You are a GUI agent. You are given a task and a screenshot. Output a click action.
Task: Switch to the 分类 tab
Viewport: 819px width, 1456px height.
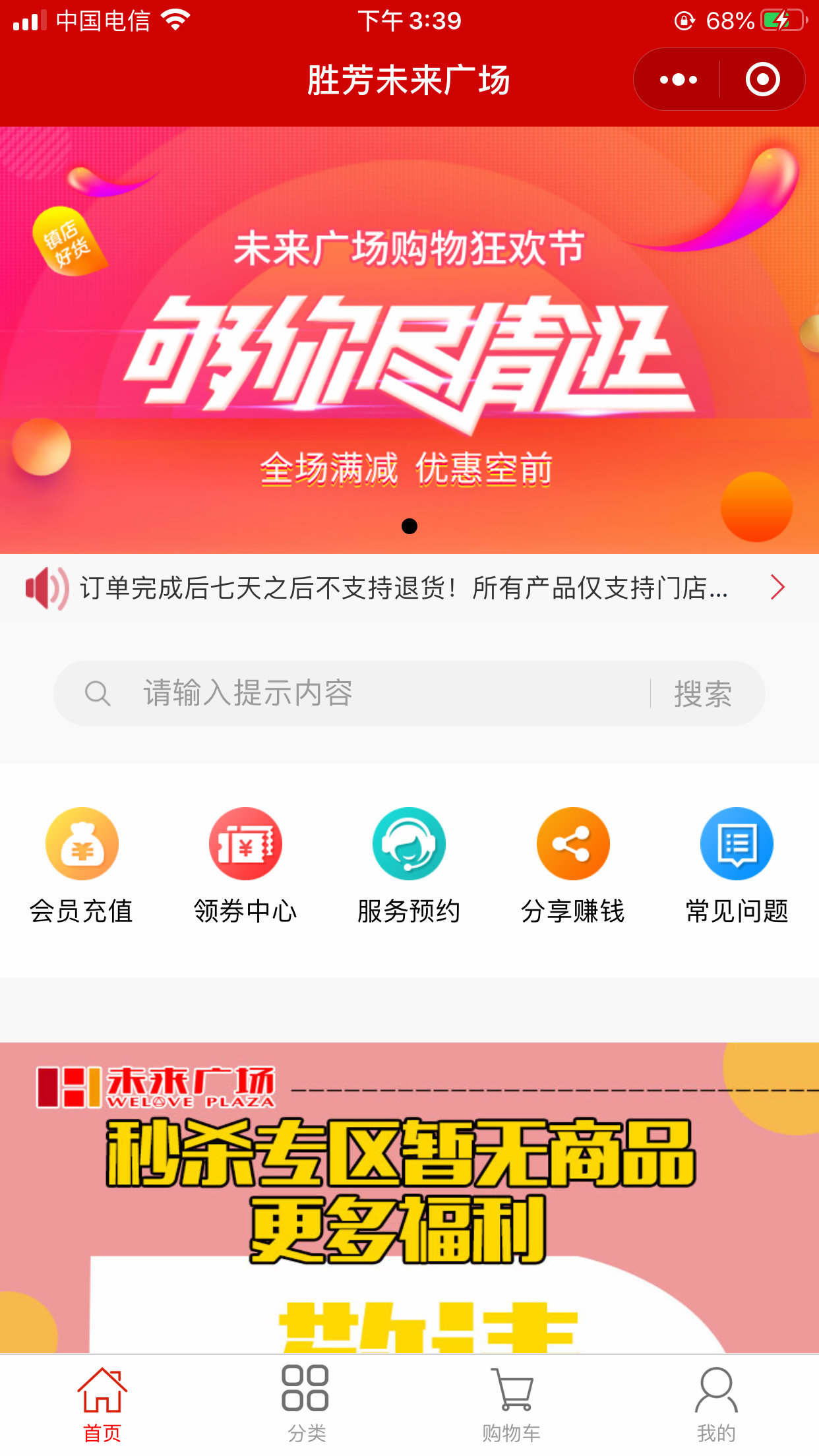tap(307, 1405)
